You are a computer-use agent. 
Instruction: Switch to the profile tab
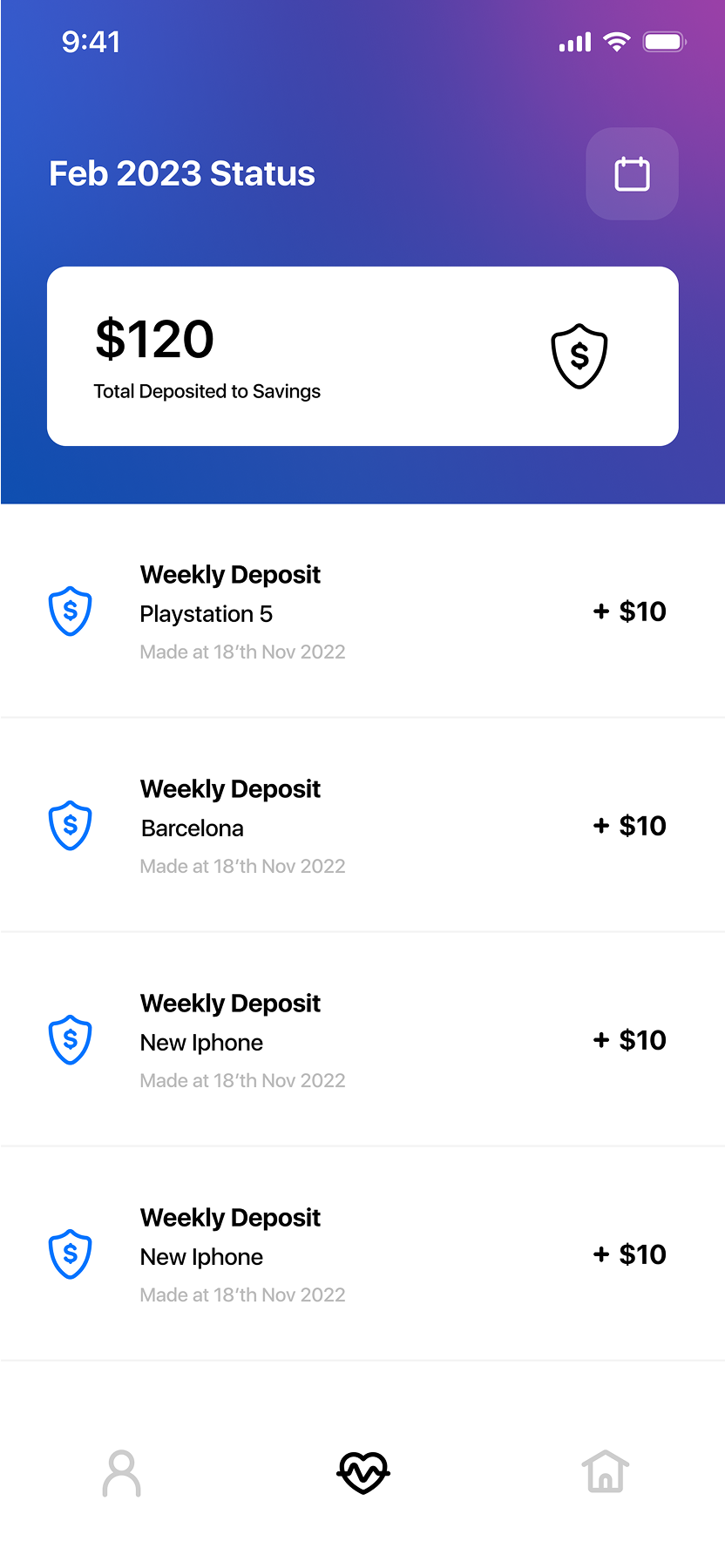point(122,1473)
